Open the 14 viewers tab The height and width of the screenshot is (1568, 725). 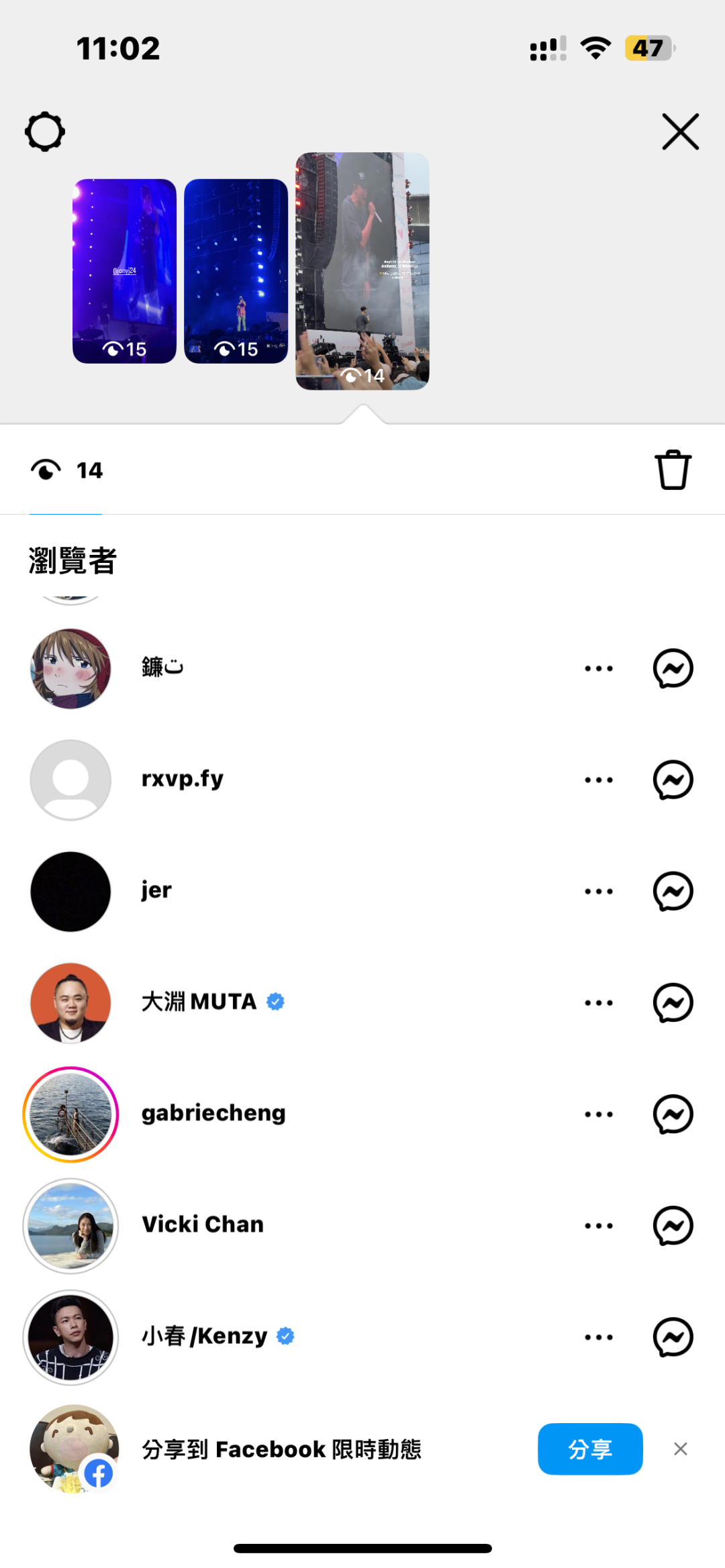coord(66,470)
